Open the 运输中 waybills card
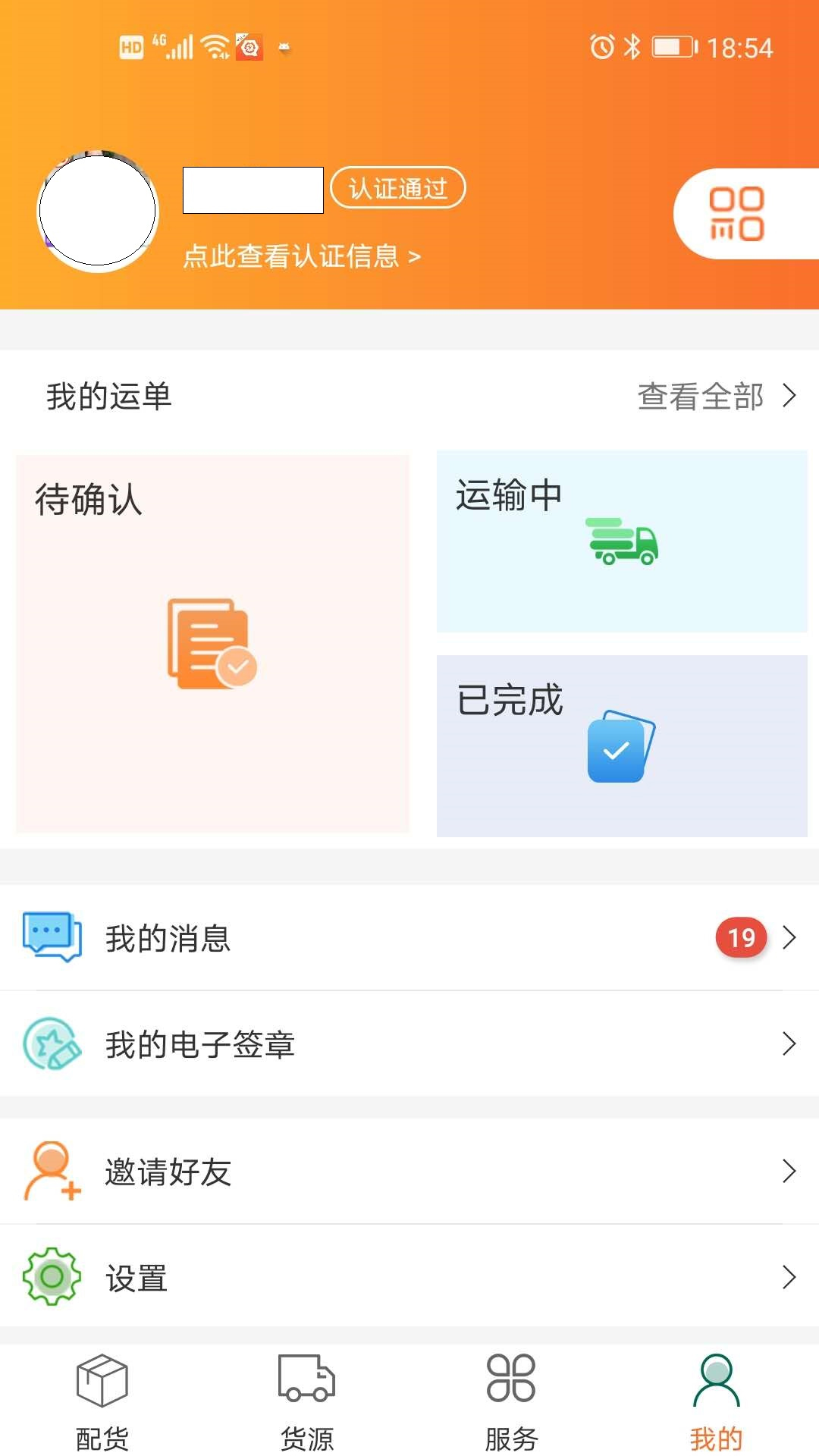819x1456 pixels. (x=622, y=541)
